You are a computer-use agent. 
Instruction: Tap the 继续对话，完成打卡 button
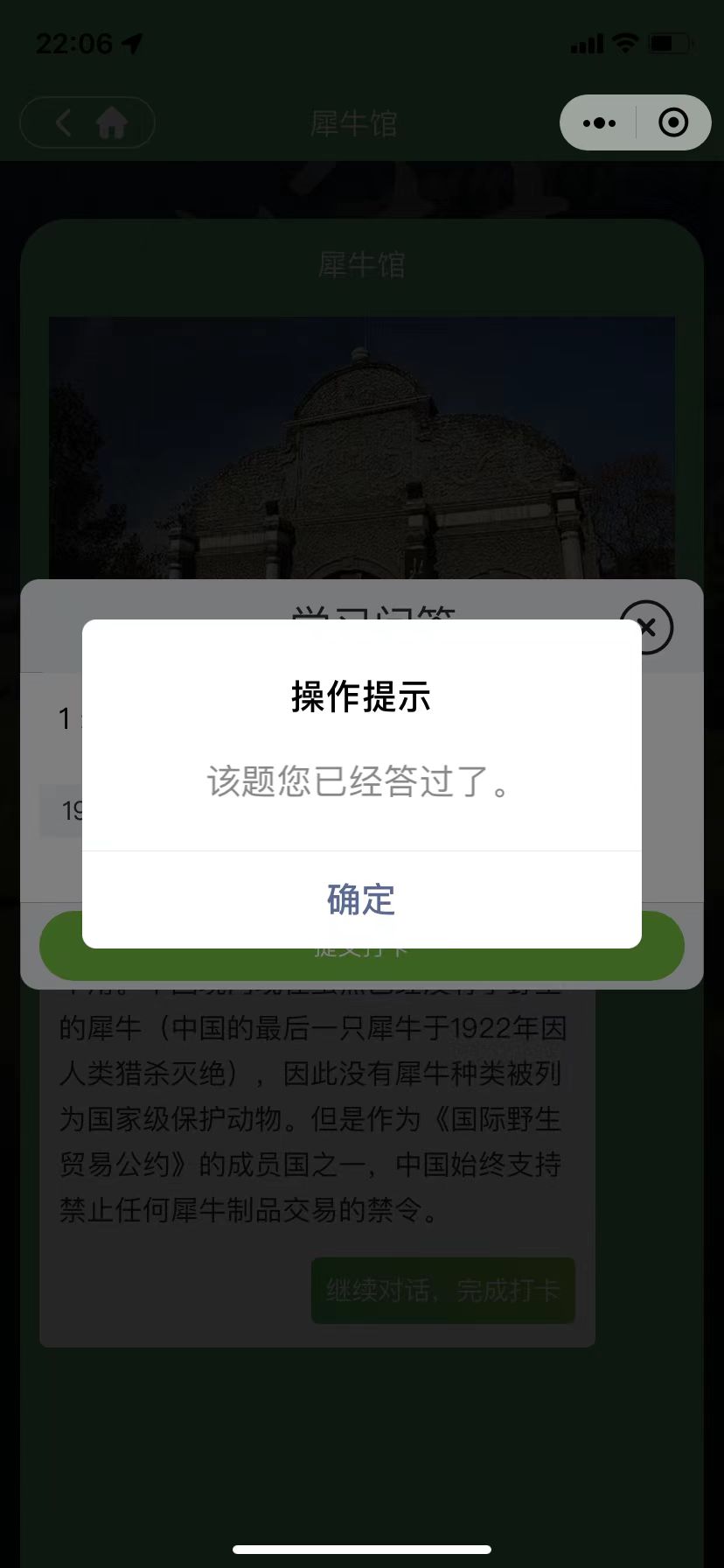[442, 1290]
